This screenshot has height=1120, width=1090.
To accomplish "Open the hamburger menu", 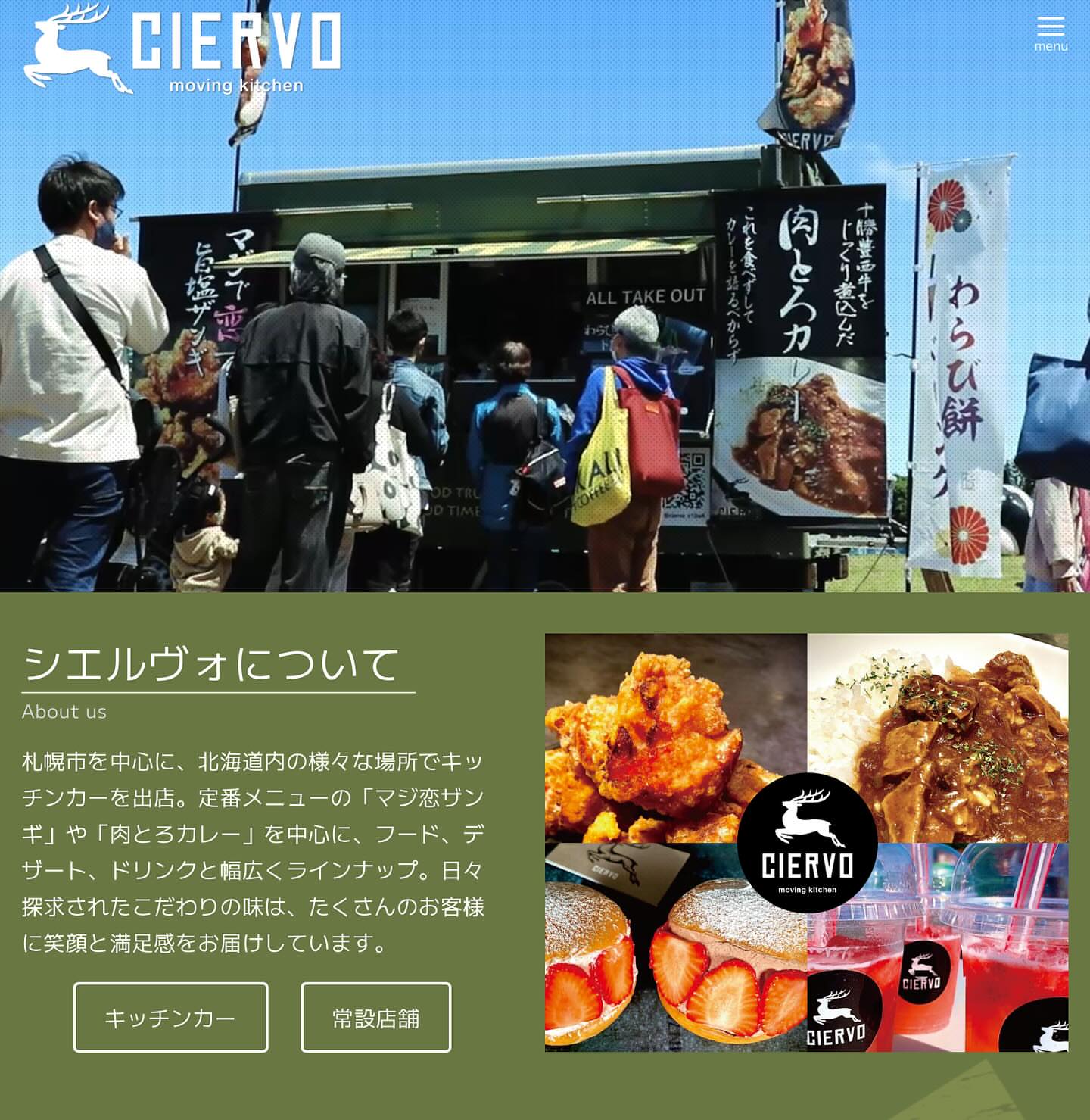I will (x=1051, y=33).
